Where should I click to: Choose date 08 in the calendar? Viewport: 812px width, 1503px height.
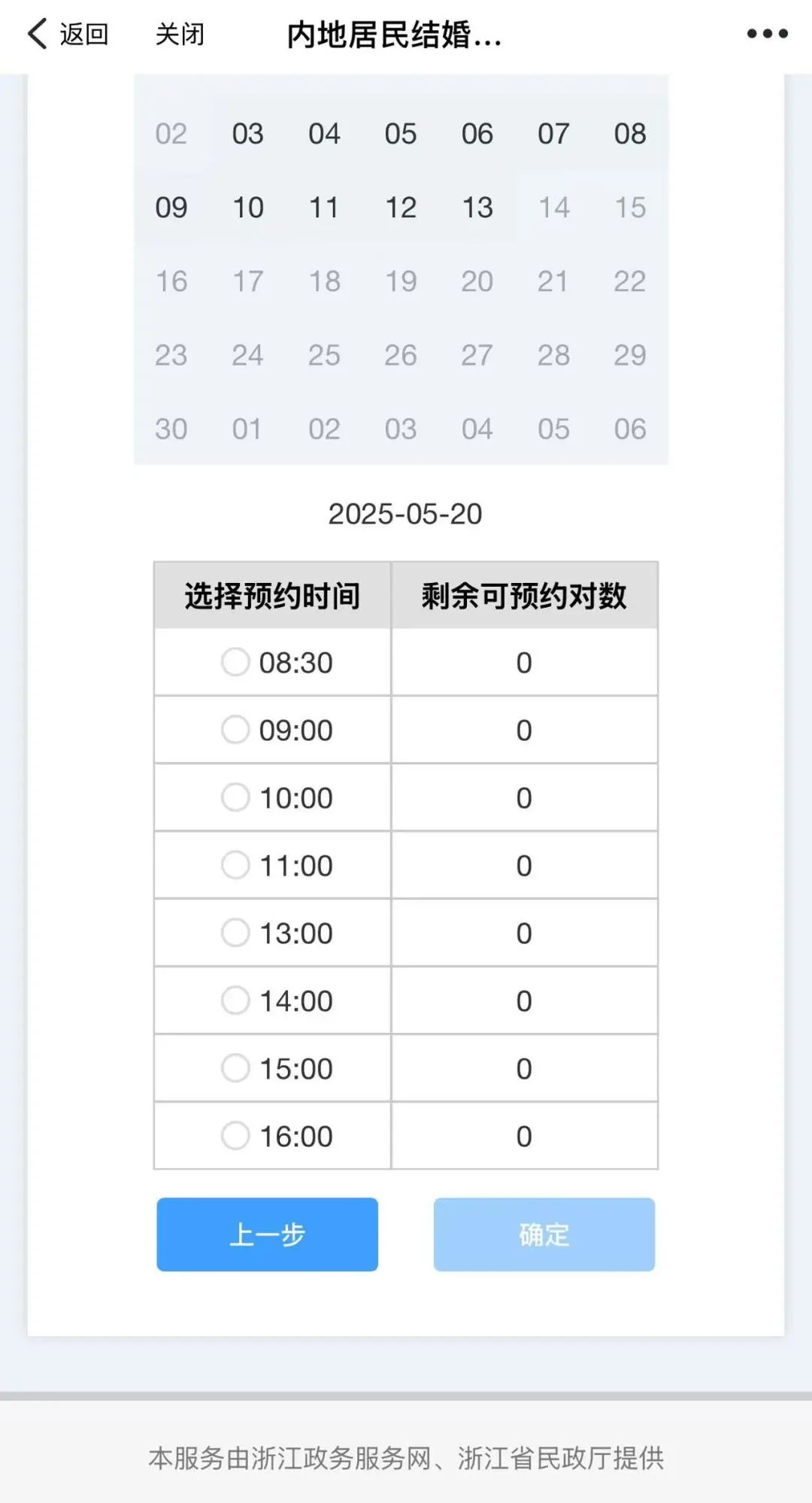[630, 134]
